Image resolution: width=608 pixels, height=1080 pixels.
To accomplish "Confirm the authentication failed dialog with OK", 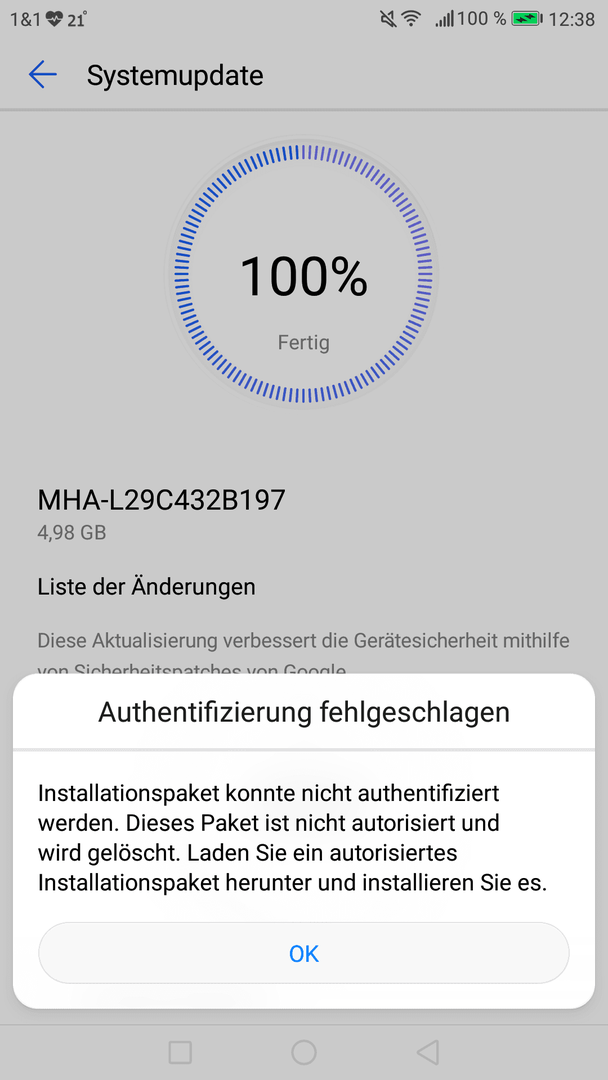I will [304, 953].
